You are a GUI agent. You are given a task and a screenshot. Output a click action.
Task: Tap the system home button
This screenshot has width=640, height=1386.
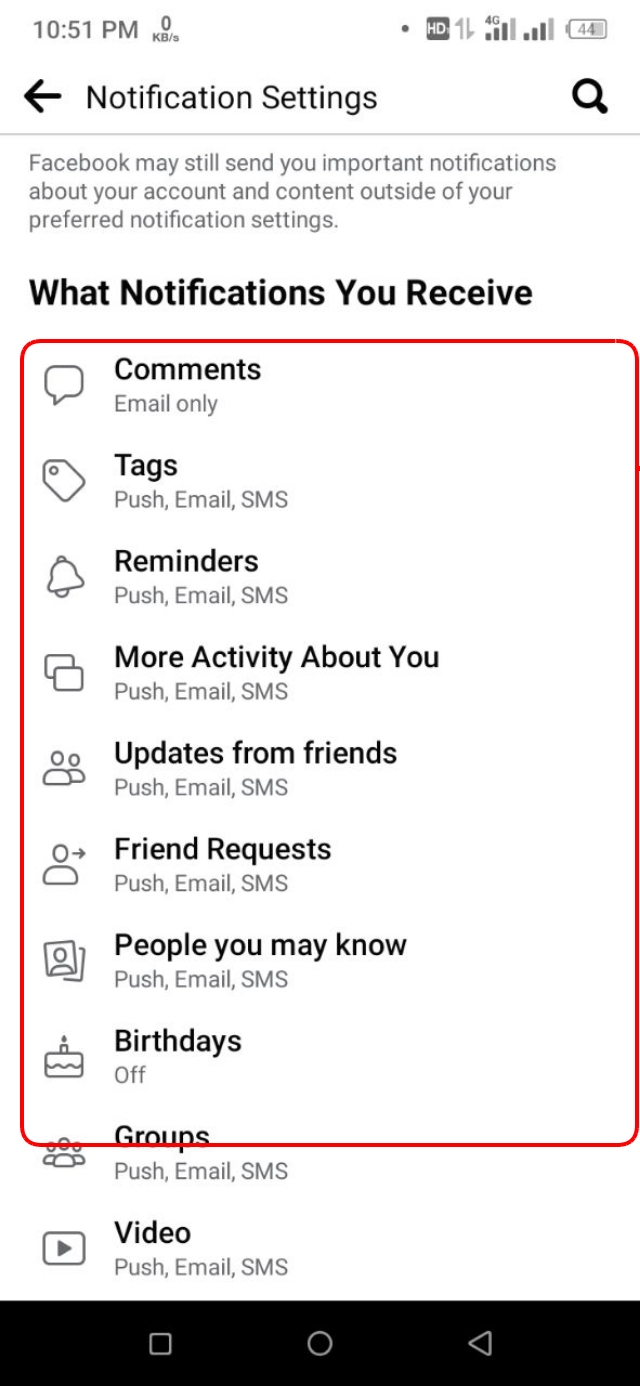click(320, 1343)
